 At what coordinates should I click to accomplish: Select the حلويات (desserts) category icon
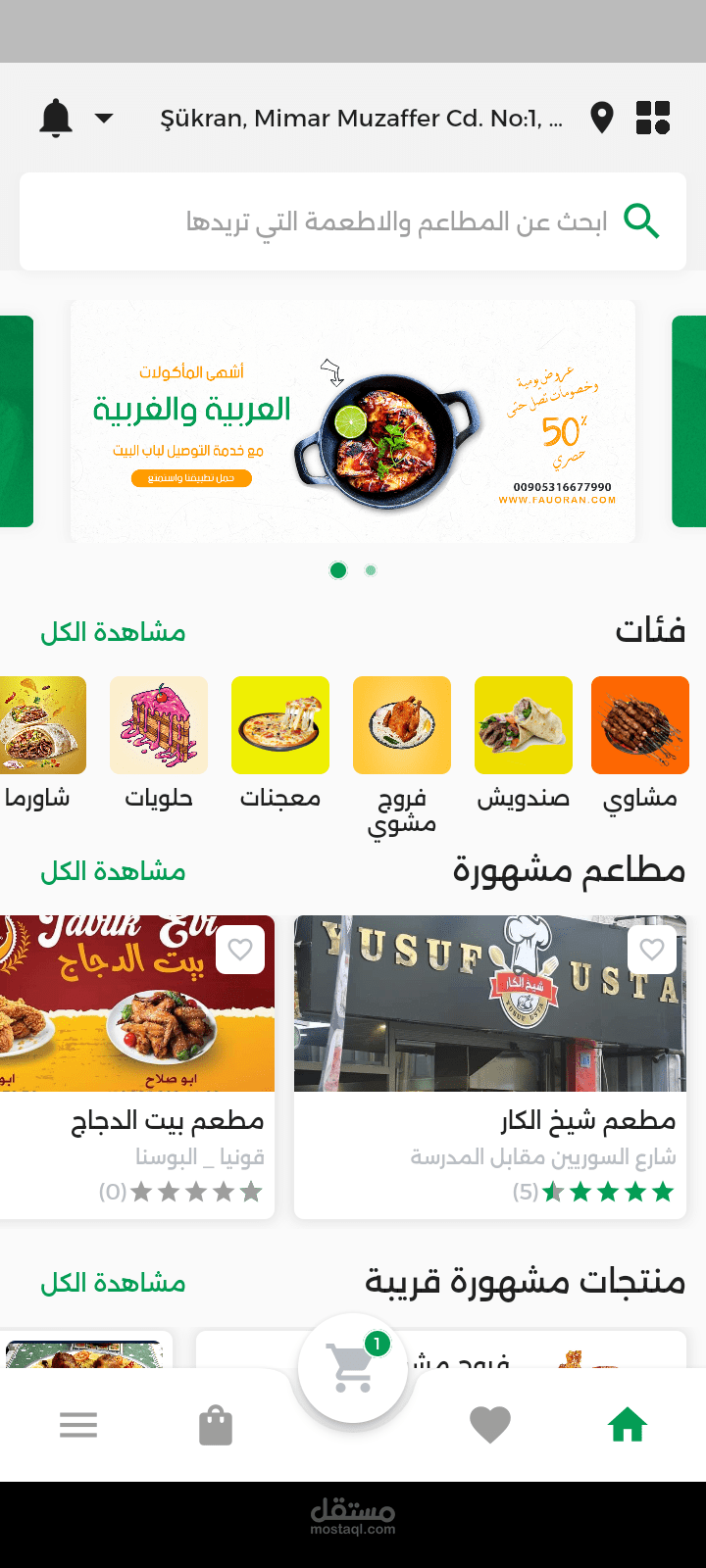click(159, 724)
